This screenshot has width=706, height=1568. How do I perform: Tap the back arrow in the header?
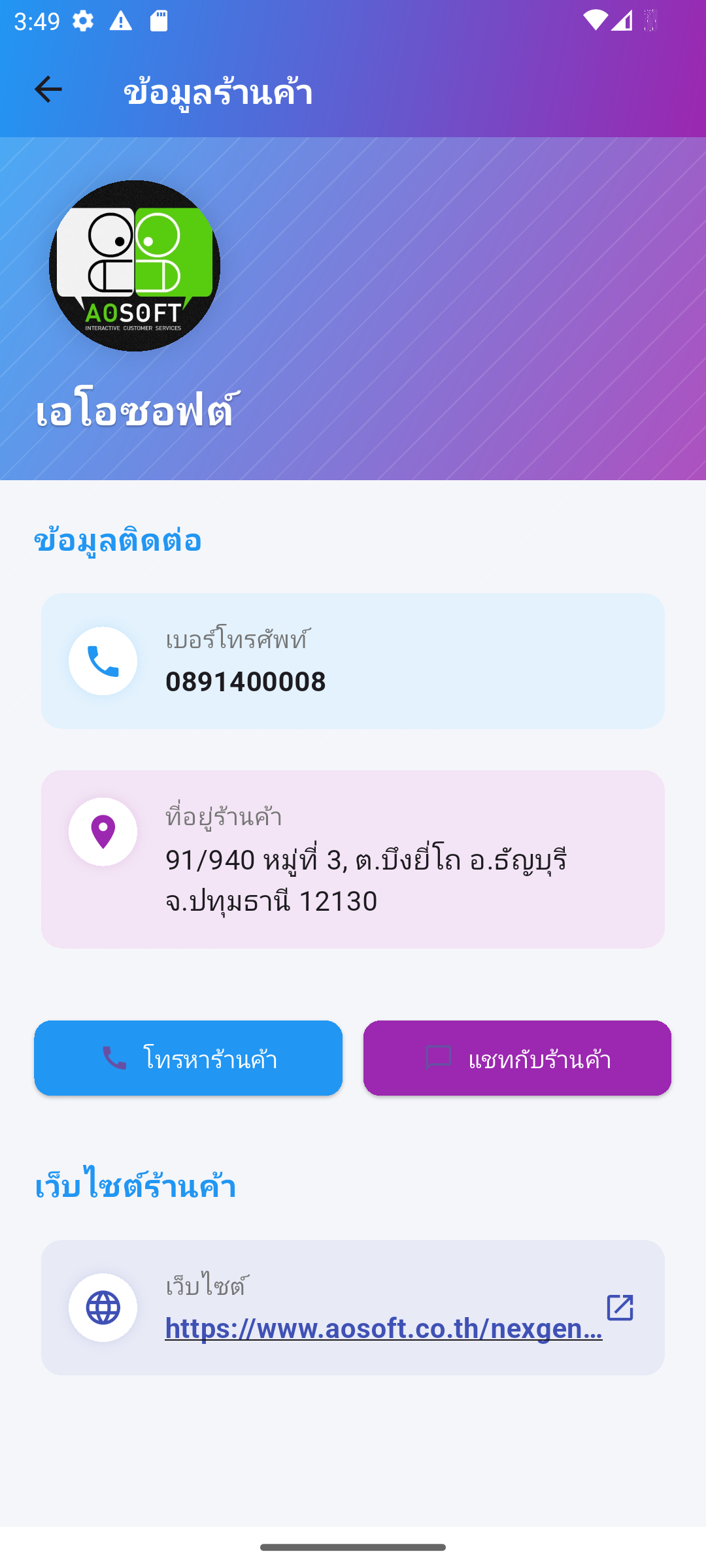(46, 90)
